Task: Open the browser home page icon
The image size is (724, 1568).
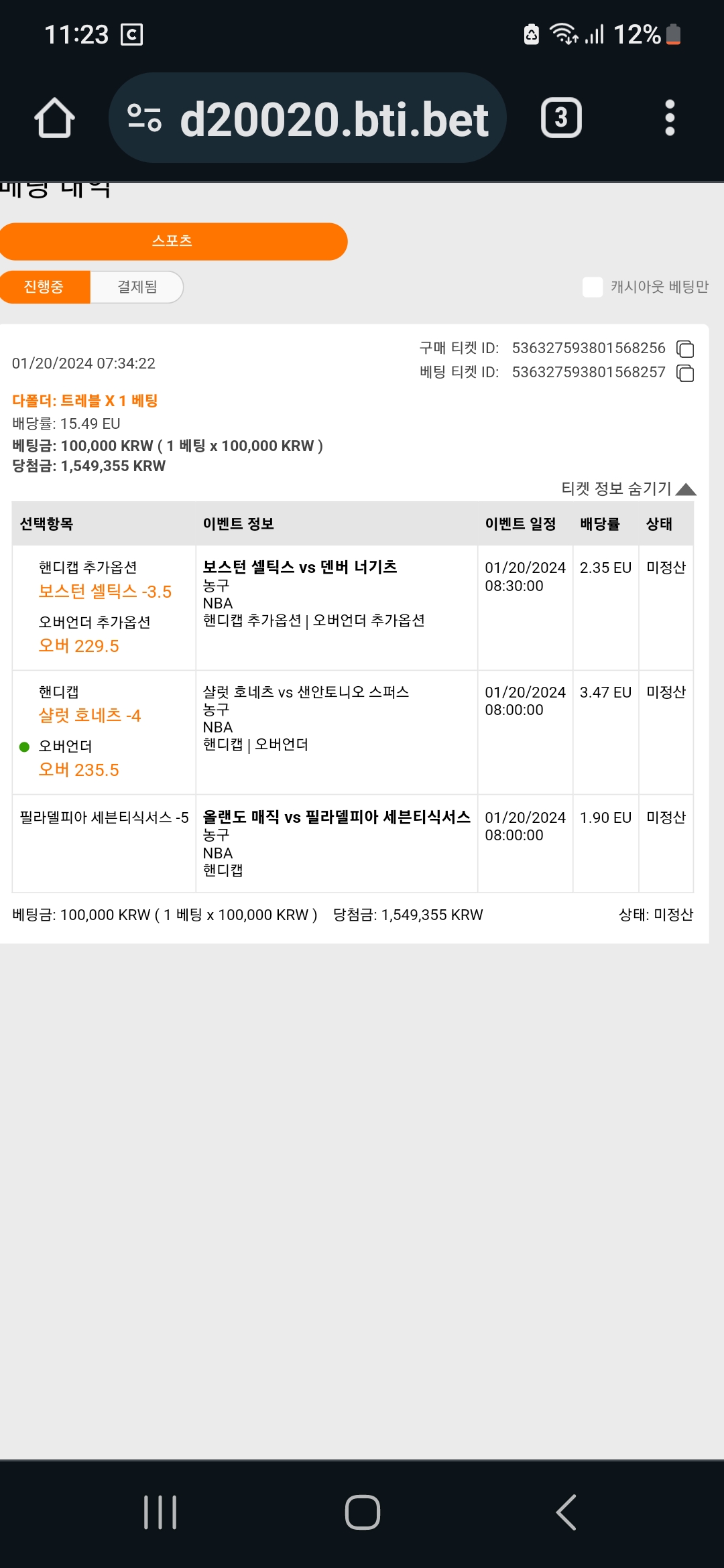Action: tap(54, 119)
